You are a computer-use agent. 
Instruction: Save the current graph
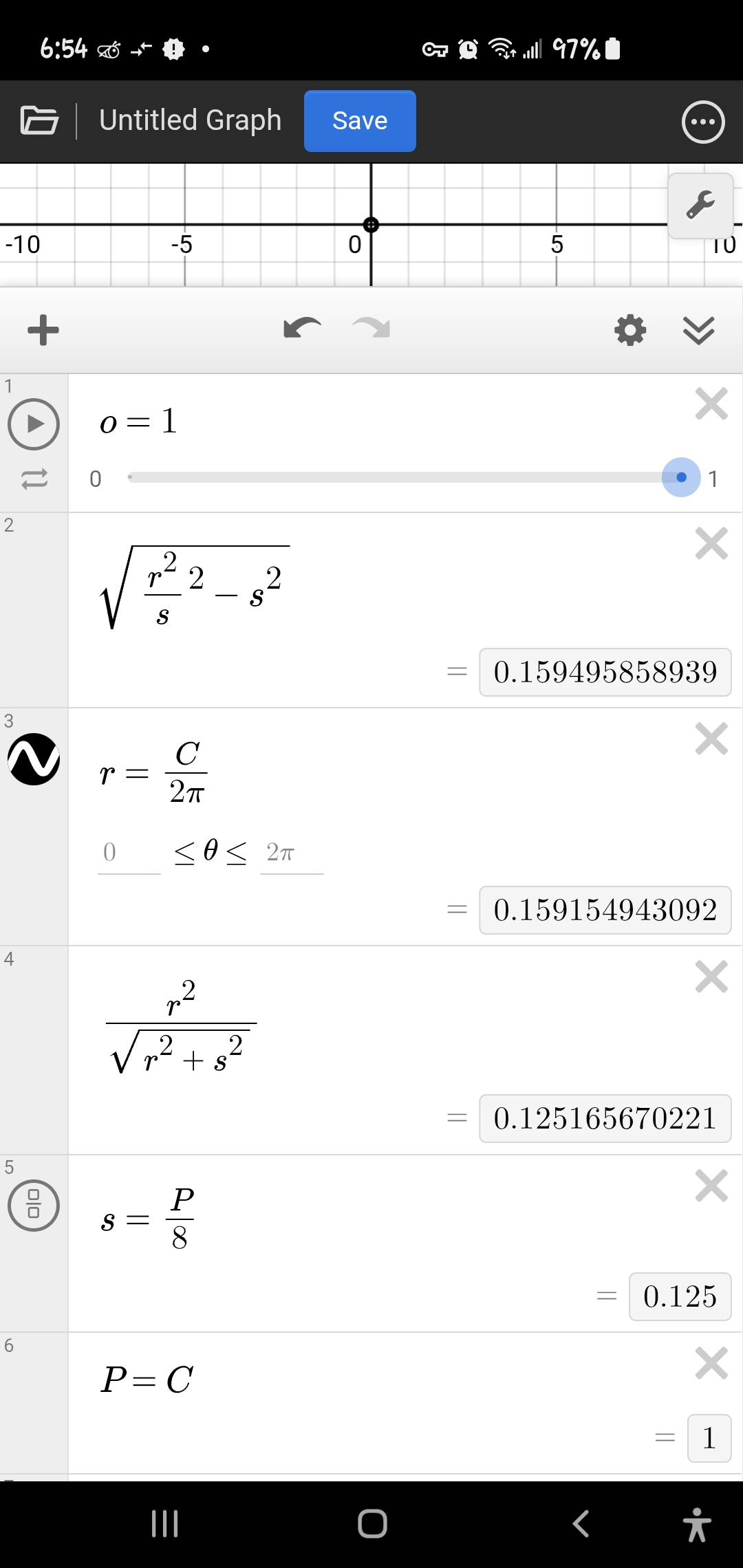point(359,120)
